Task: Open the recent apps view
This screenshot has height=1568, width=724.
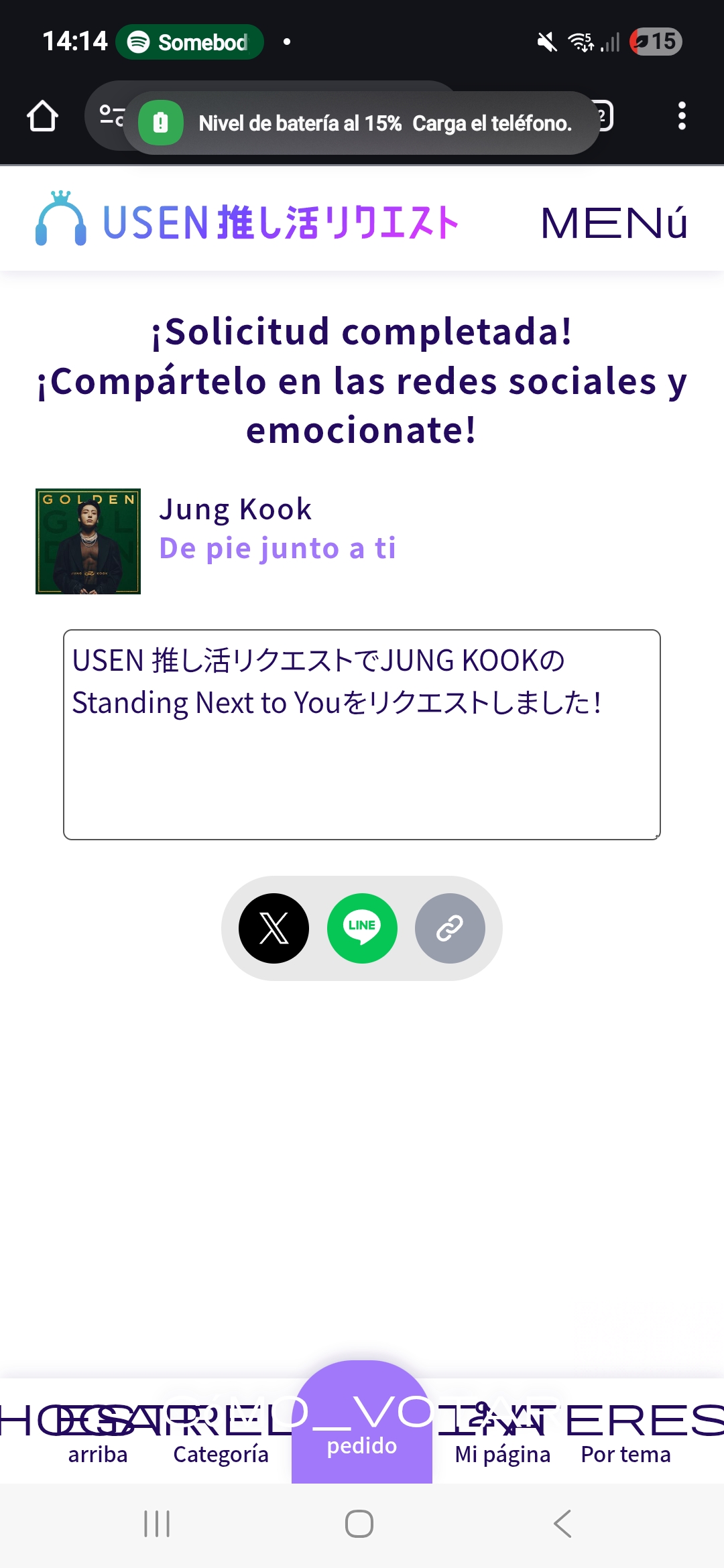Action: coord(157,1523)
